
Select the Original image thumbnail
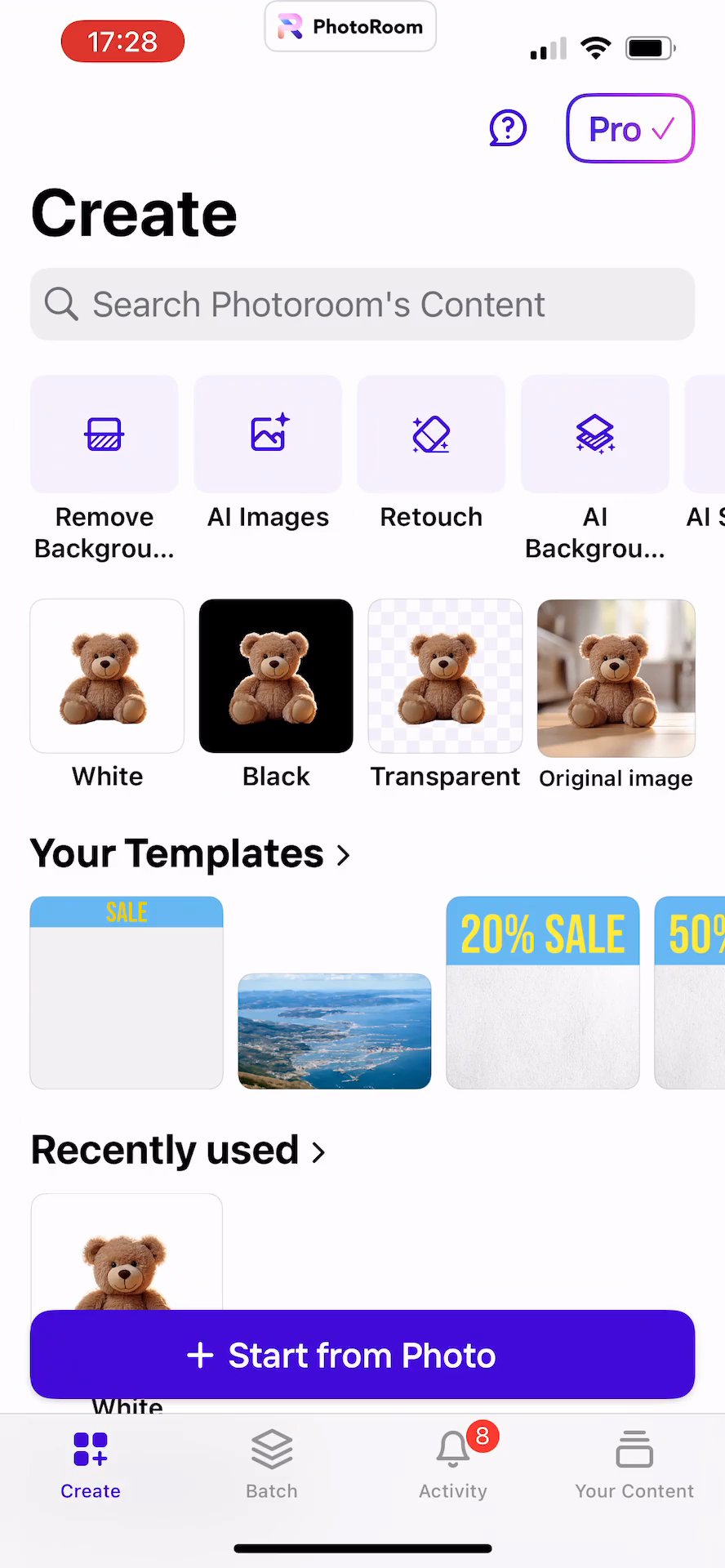tap(616, 678)
